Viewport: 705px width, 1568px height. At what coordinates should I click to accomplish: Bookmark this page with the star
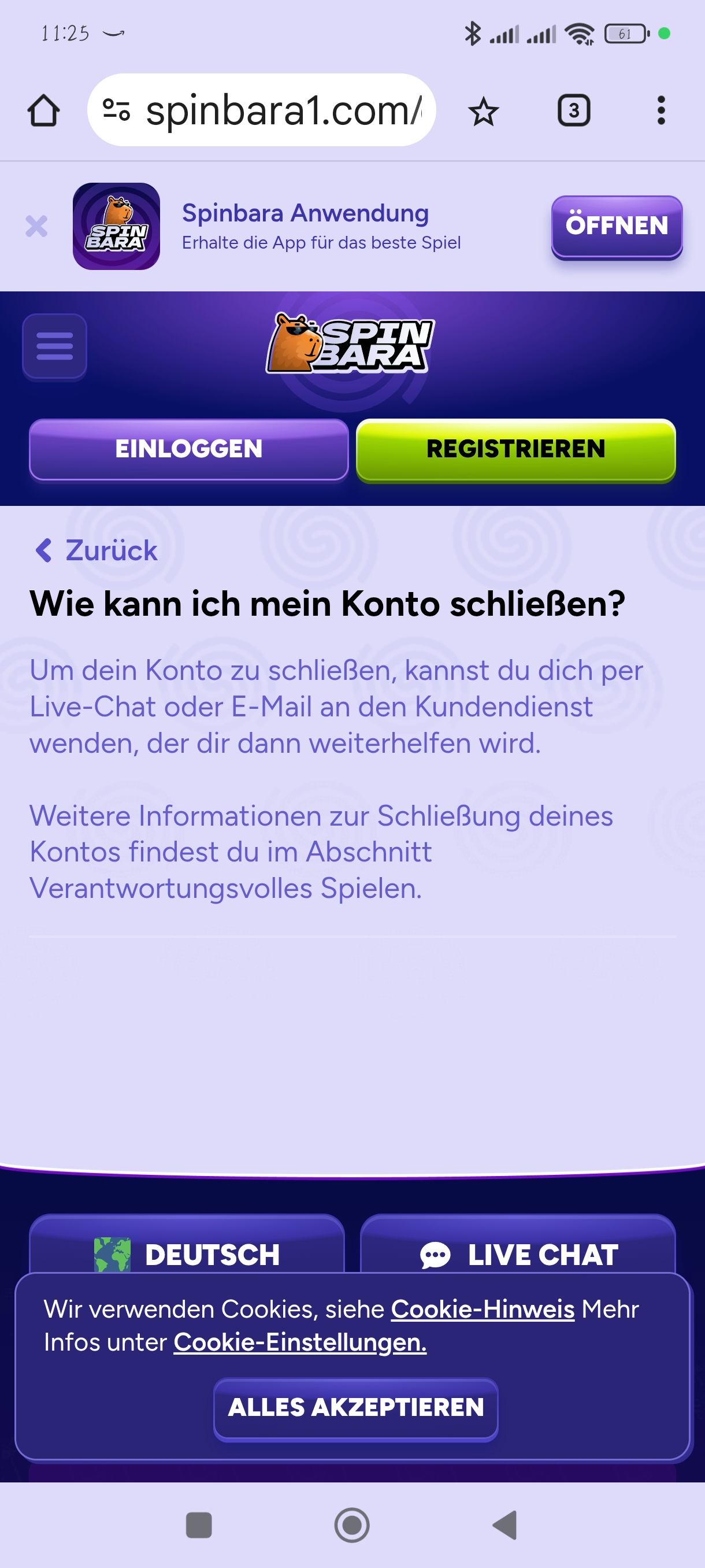pos(484,112)
